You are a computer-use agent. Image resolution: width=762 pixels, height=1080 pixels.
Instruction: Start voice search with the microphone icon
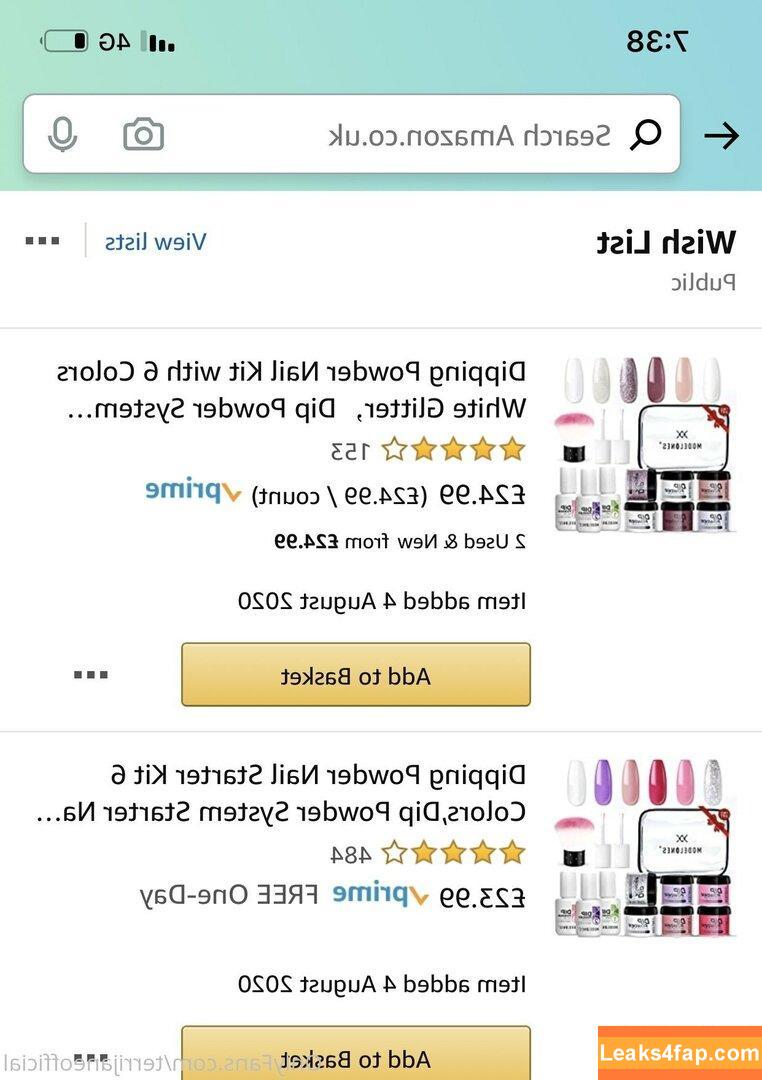(62, 134)
